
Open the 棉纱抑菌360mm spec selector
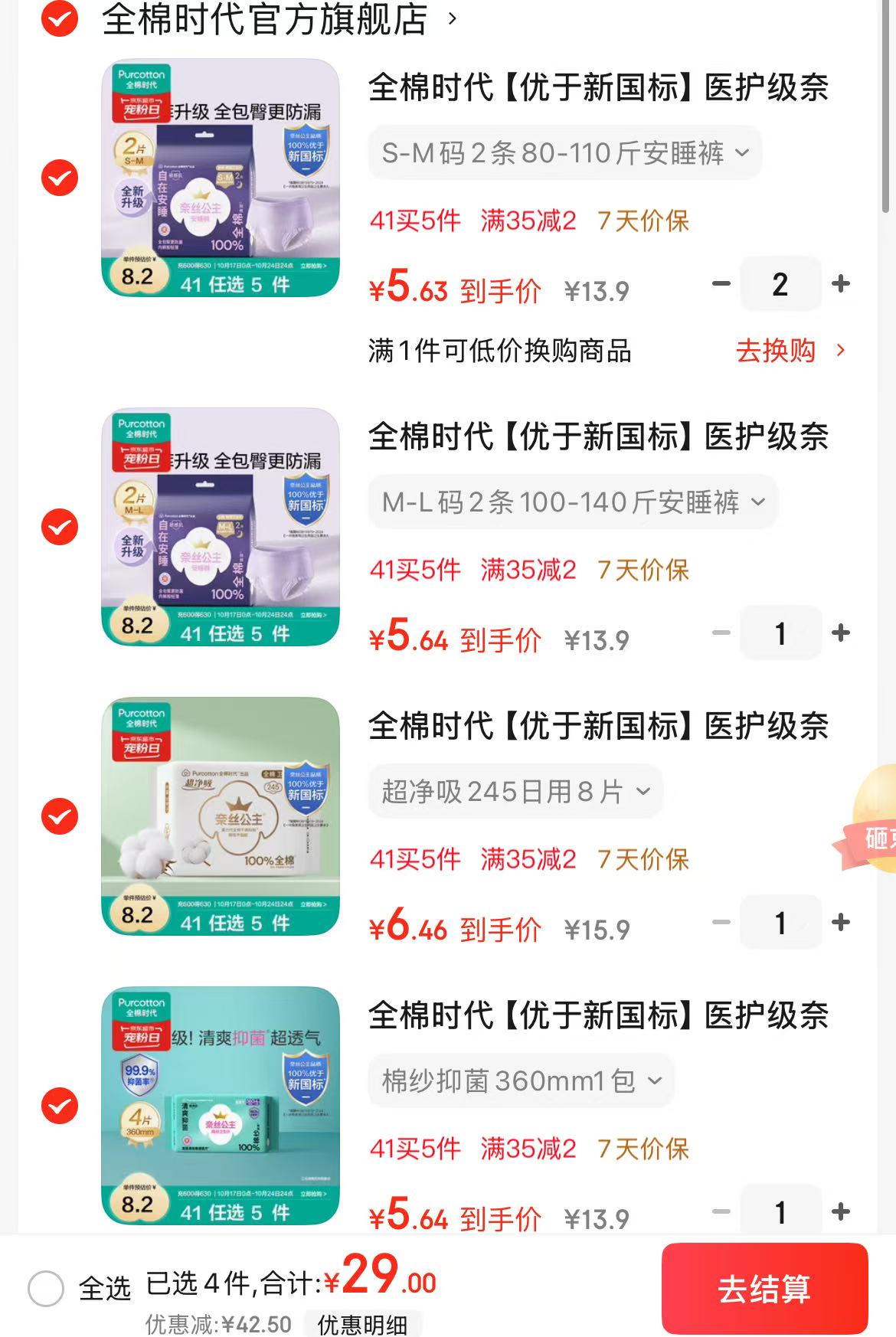click(x=521, y=1081)
